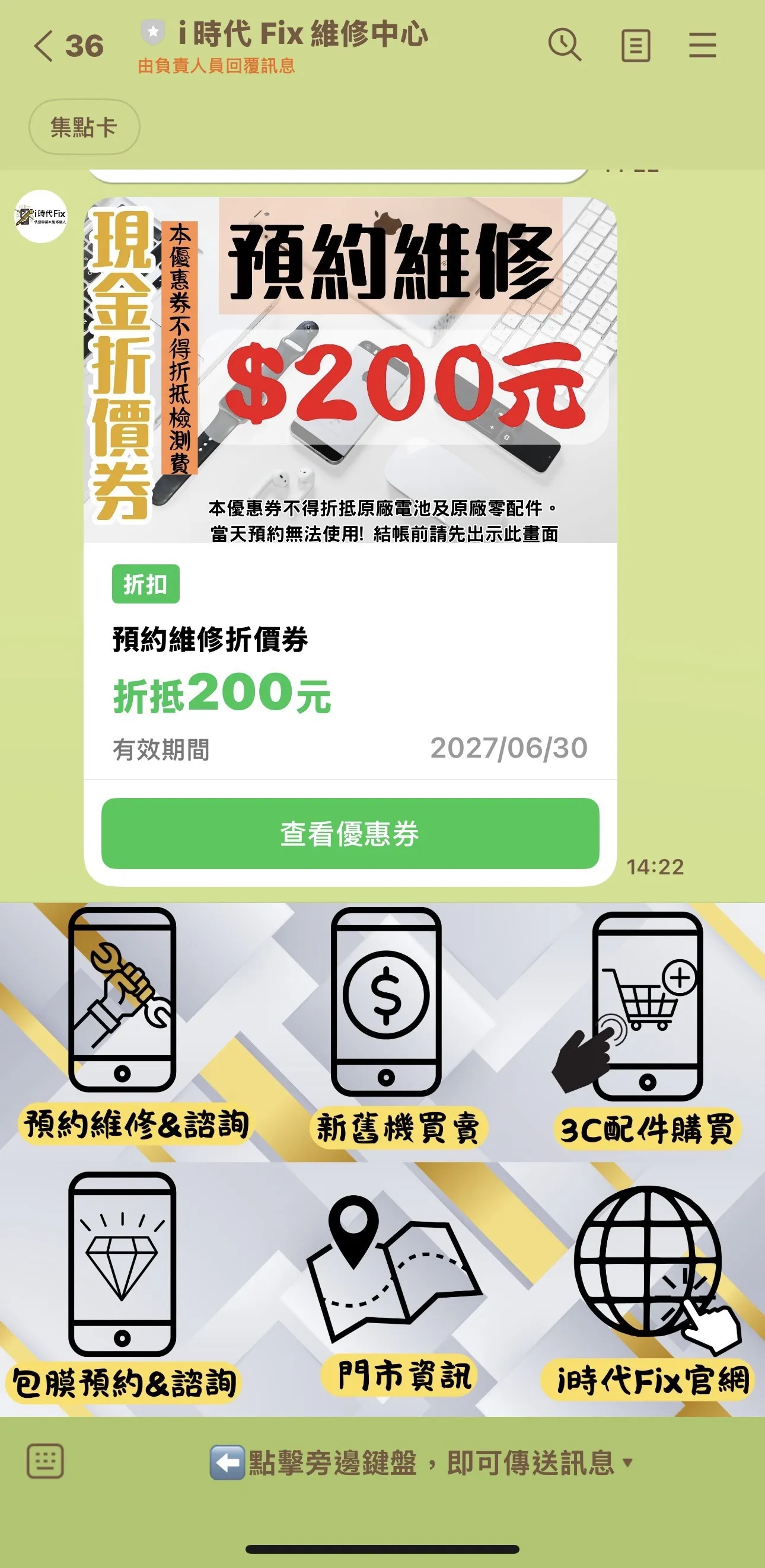Open the notes icon in the header

(x=635, y=46)
